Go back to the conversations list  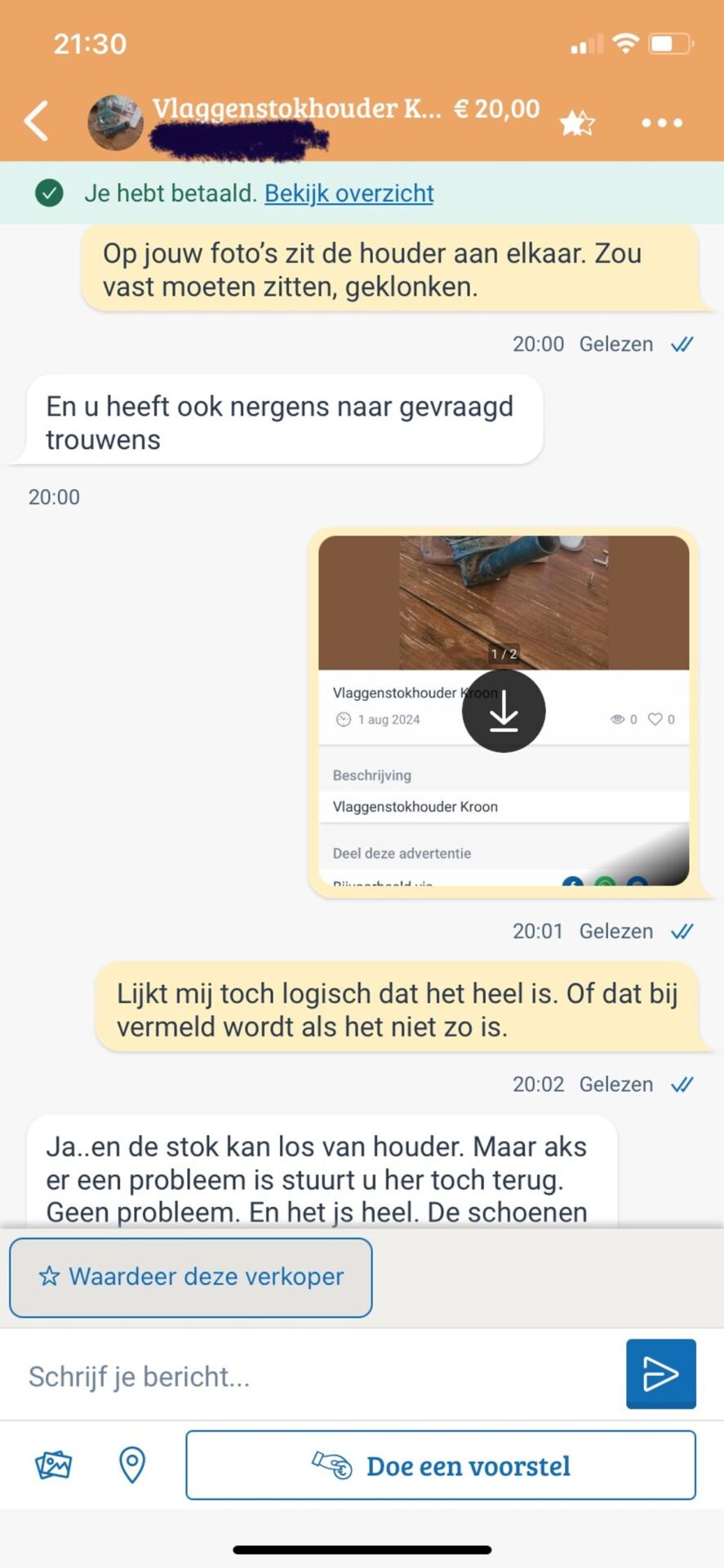pos(37,122)
